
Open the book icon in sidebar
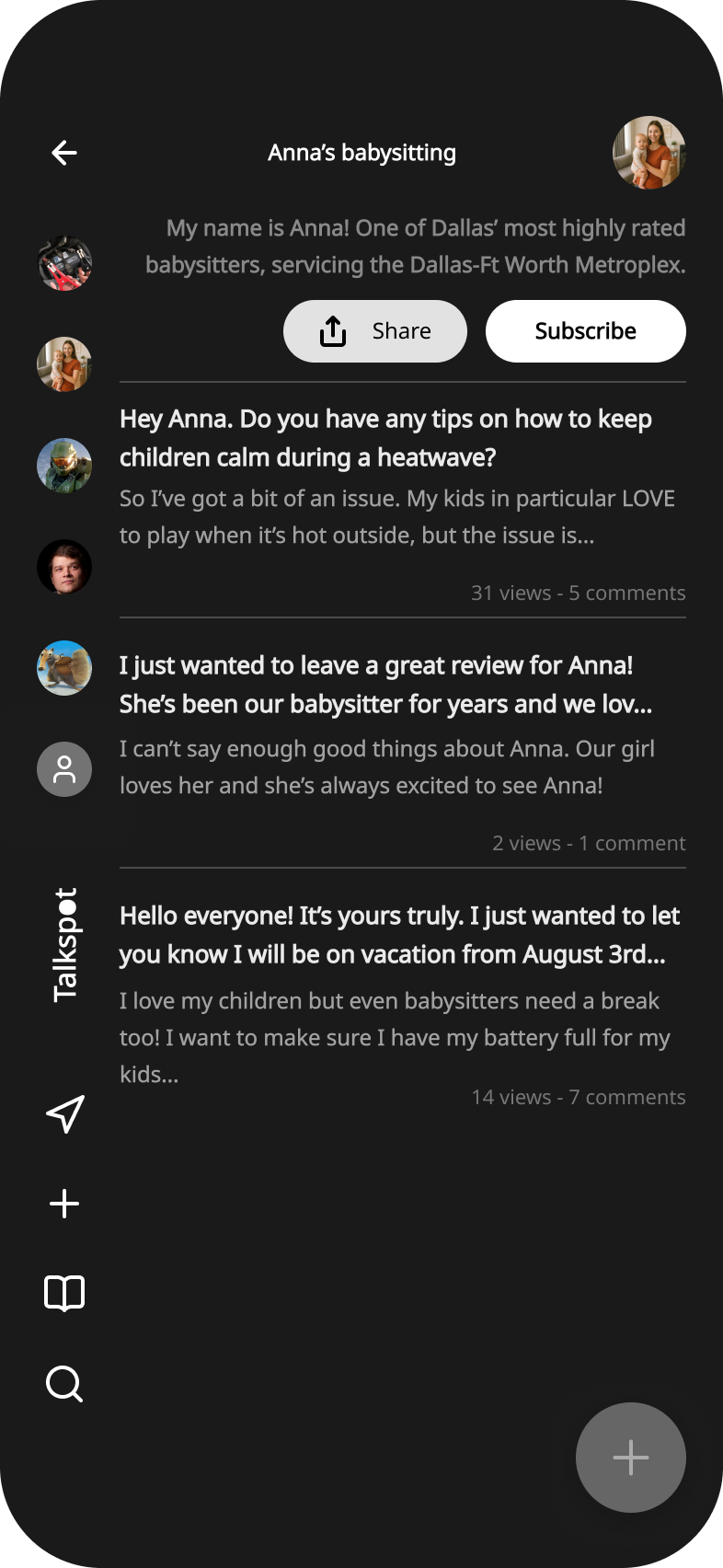(64, 1293)
